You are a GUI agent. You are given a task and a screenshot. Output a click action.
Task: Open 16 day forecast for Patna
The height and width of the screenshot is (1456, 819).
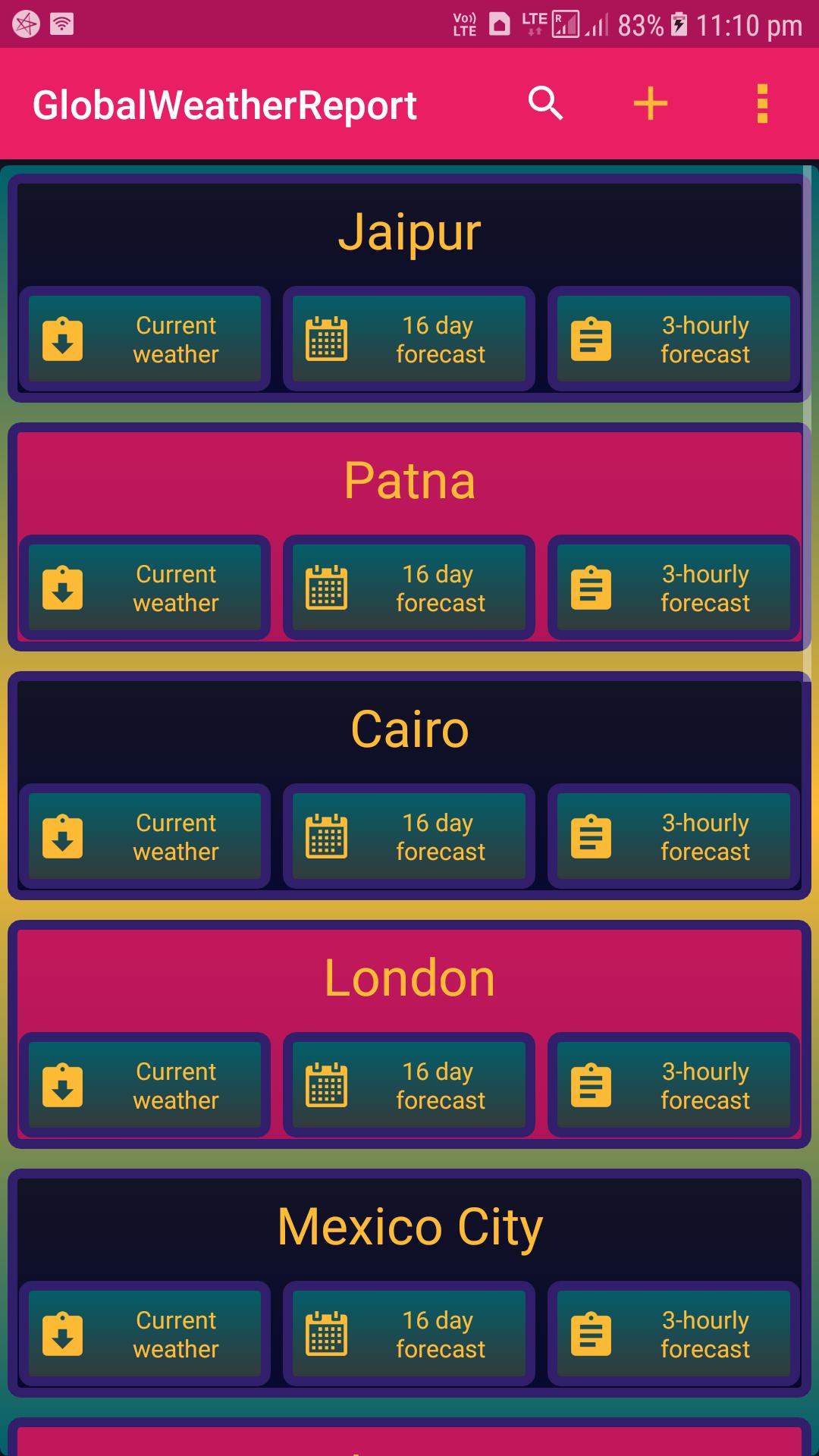409,588
